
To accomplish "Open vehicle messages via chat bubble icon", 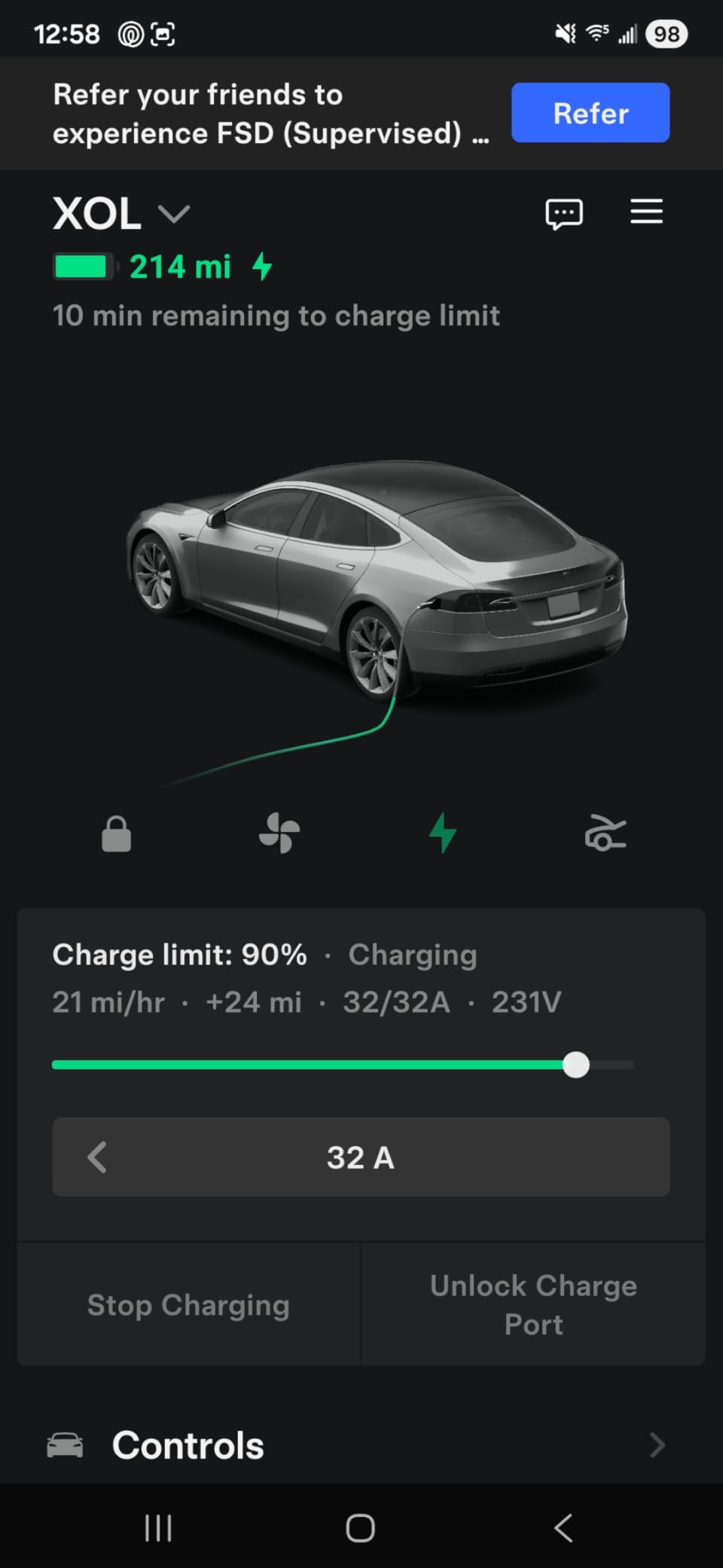I will (563, 212).
